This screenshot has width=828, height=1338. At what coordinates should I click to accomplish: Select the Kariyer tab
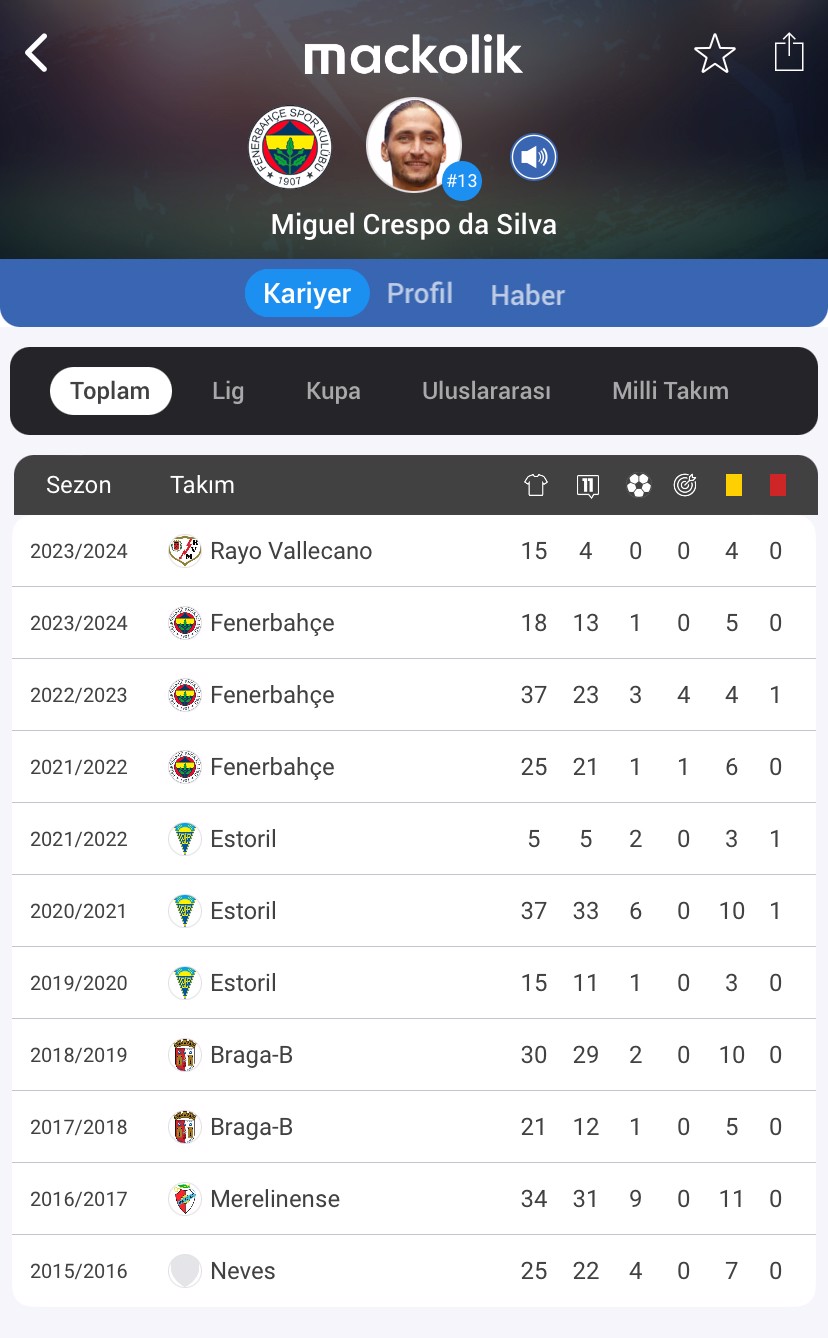click(307, 293)
